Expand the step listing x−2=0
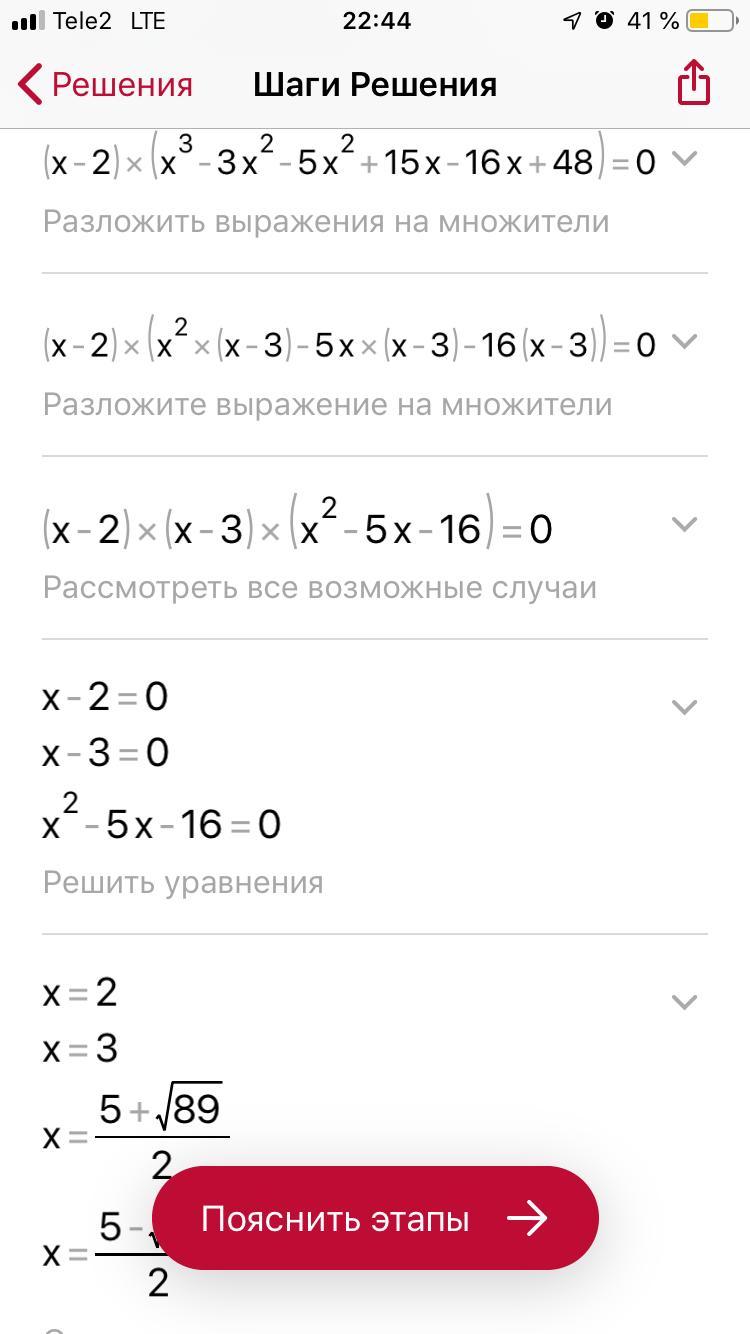Screen dimensions: 750x1334 coord(684,707)
